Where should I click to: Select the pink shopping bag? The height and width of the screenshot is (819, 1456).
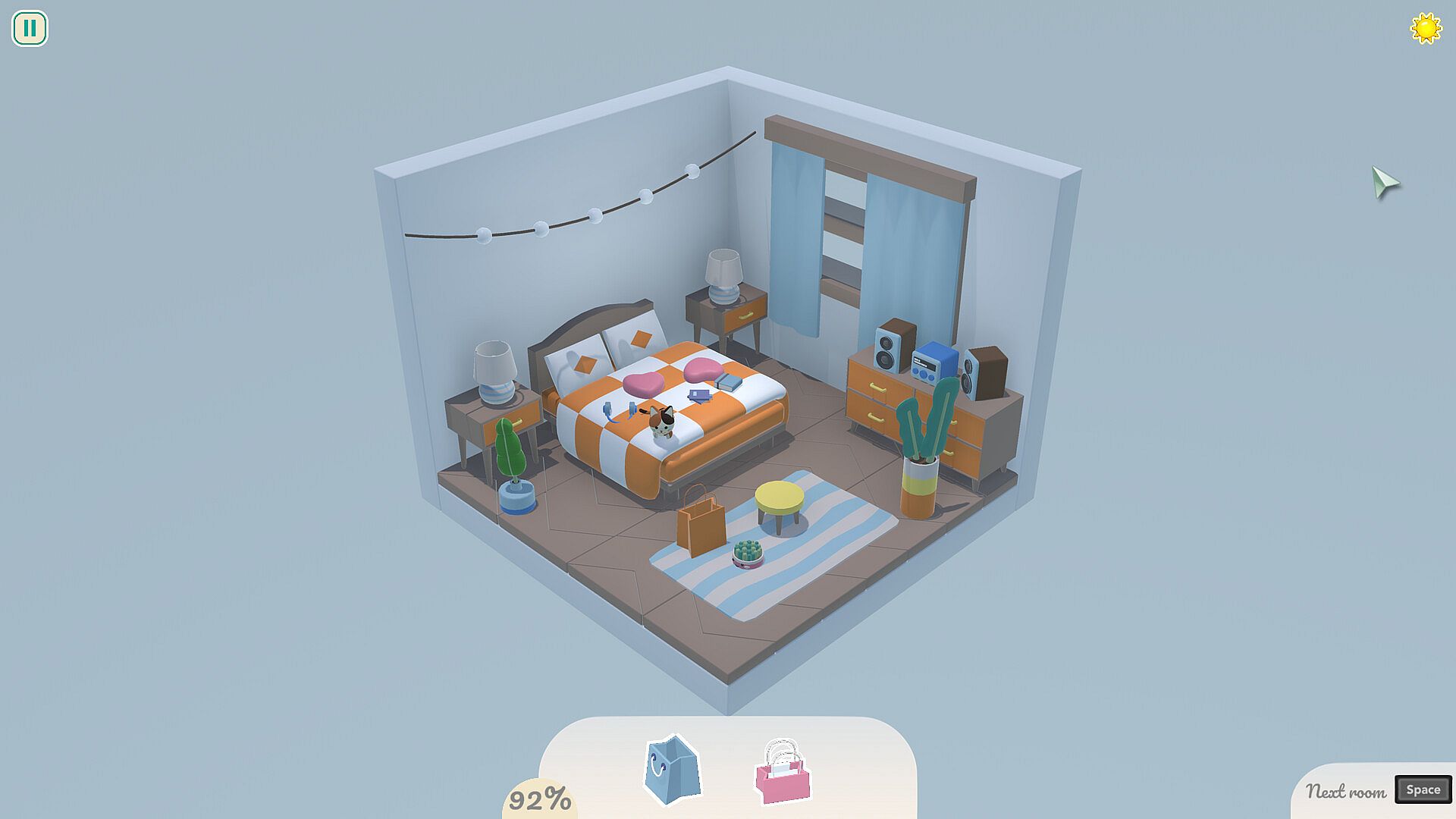[783, 773]
